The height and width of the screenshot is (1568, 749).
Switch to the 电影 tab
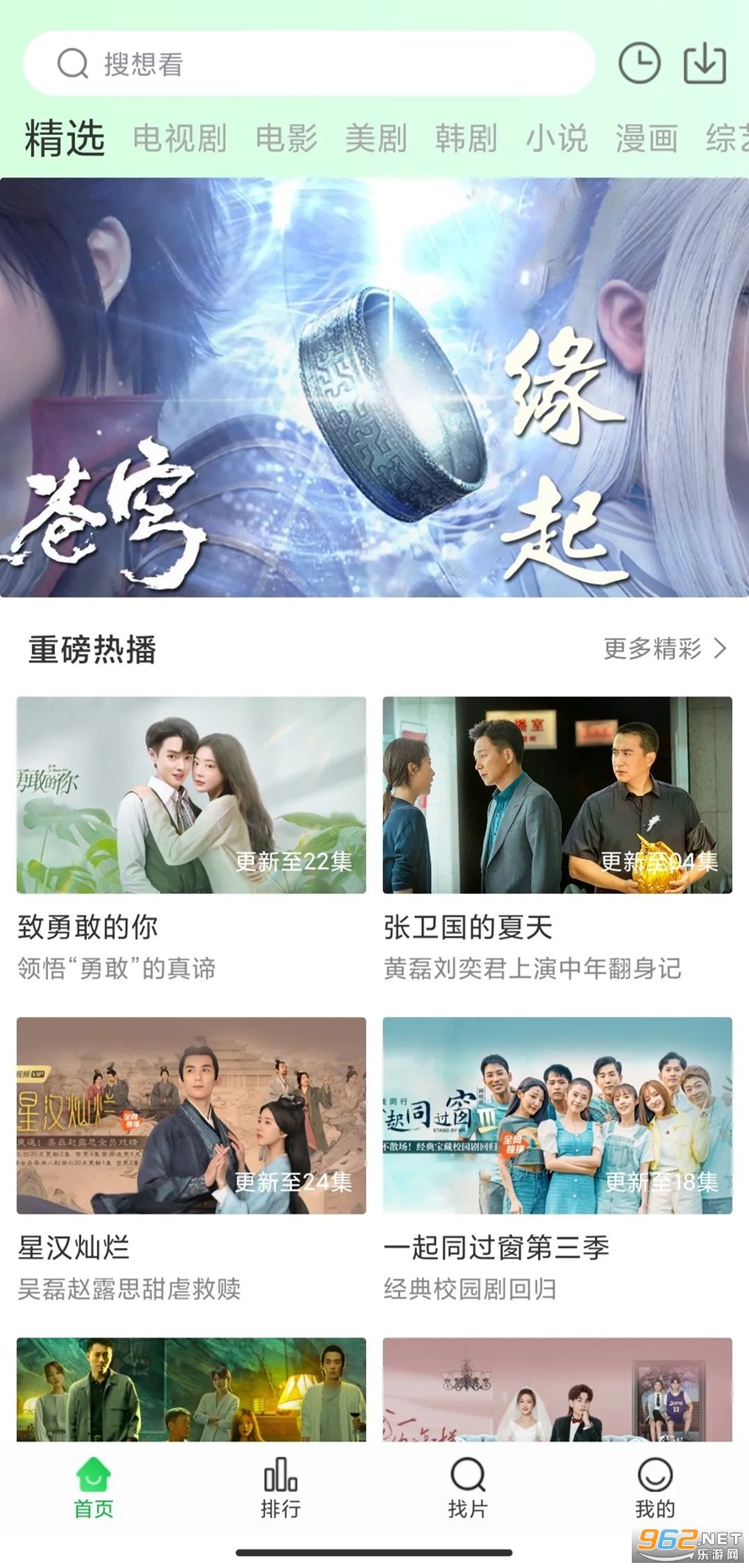[286, 138]
